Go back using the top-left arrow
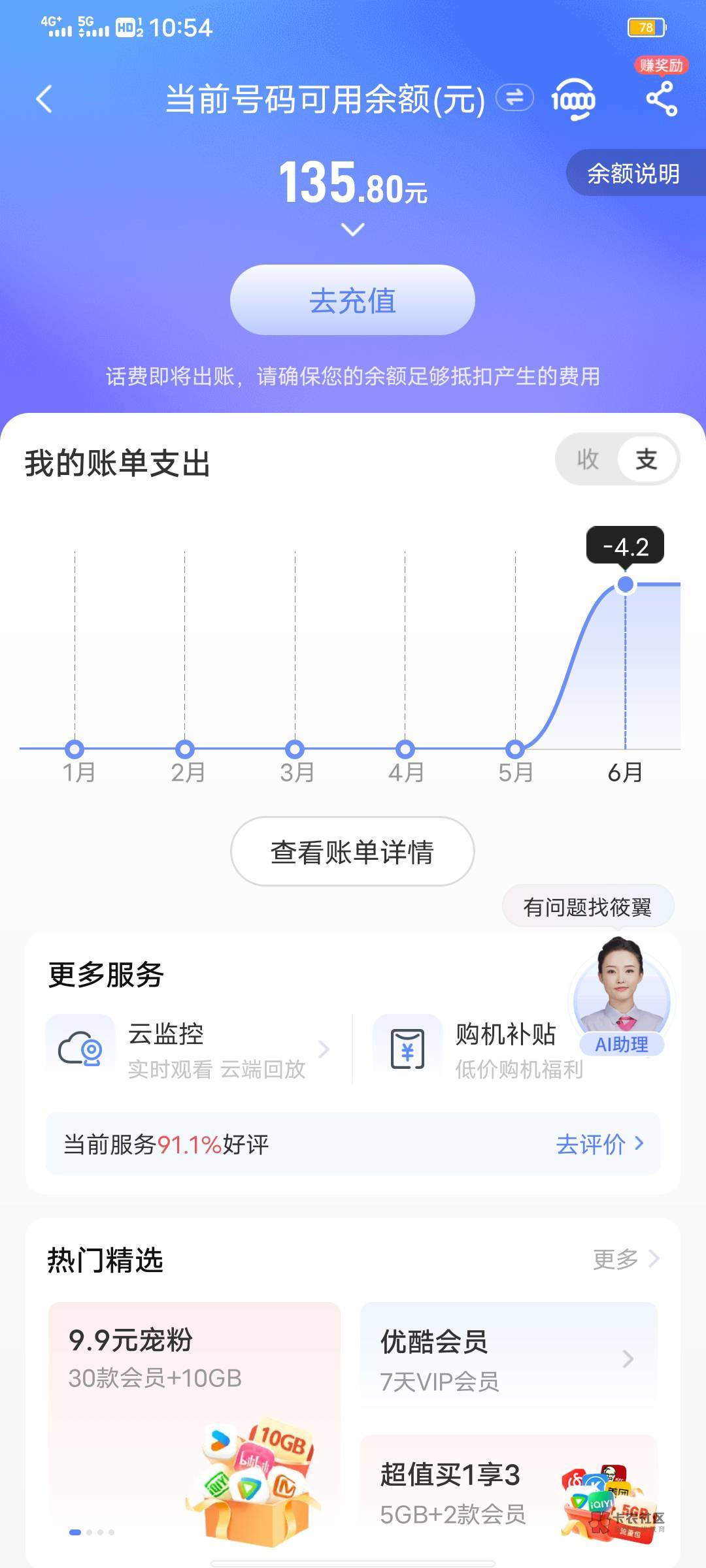 tap(44, 99)
